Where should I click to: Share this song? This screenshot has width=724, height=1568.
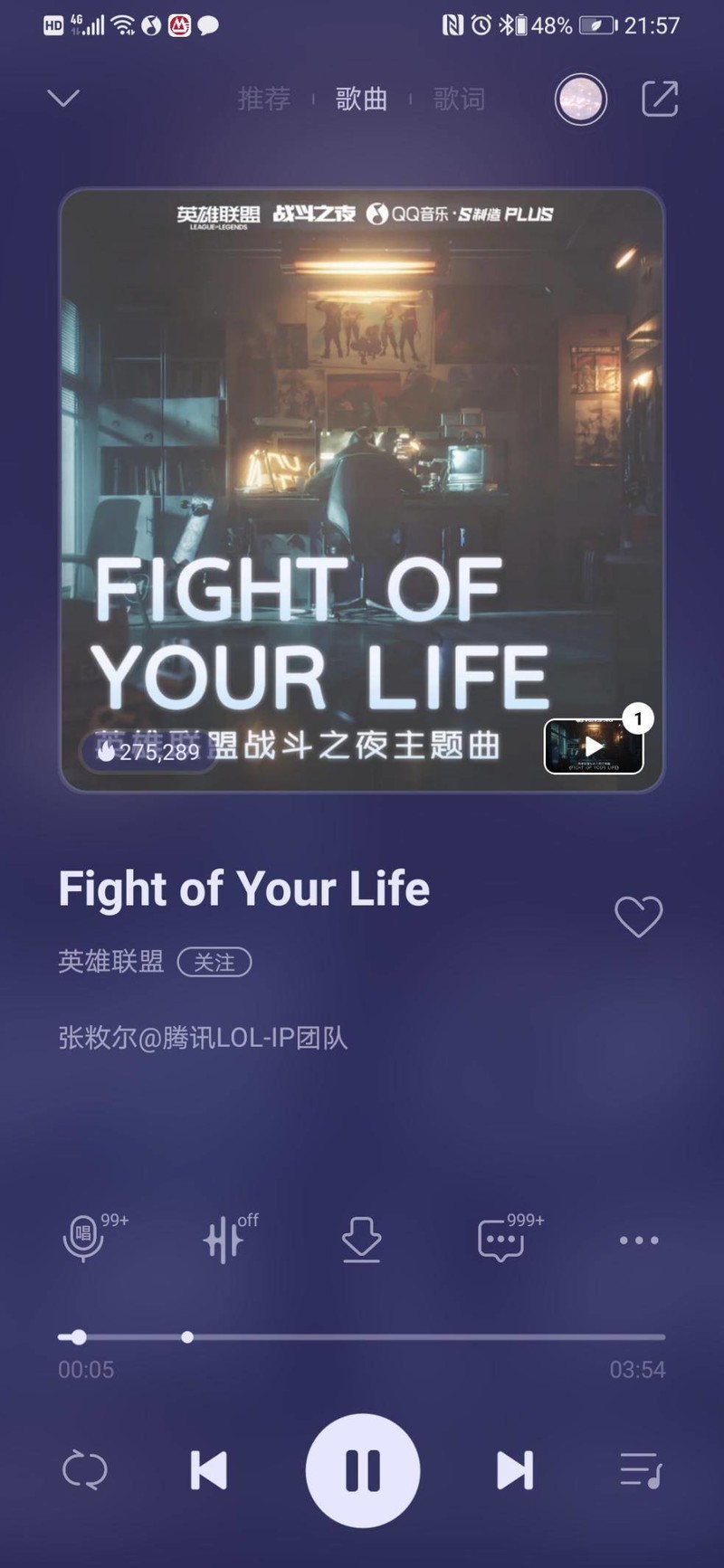click(x=660, y=99)
